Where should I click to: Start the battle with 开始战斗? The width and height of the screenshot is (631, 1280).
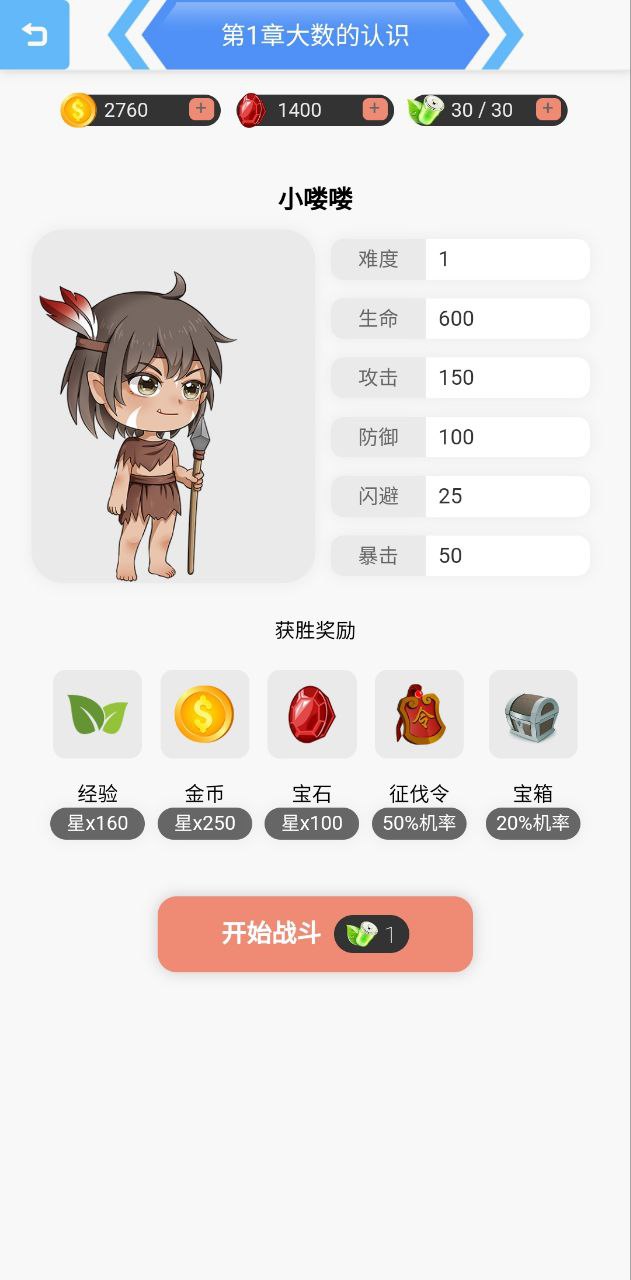click(314, 934)
